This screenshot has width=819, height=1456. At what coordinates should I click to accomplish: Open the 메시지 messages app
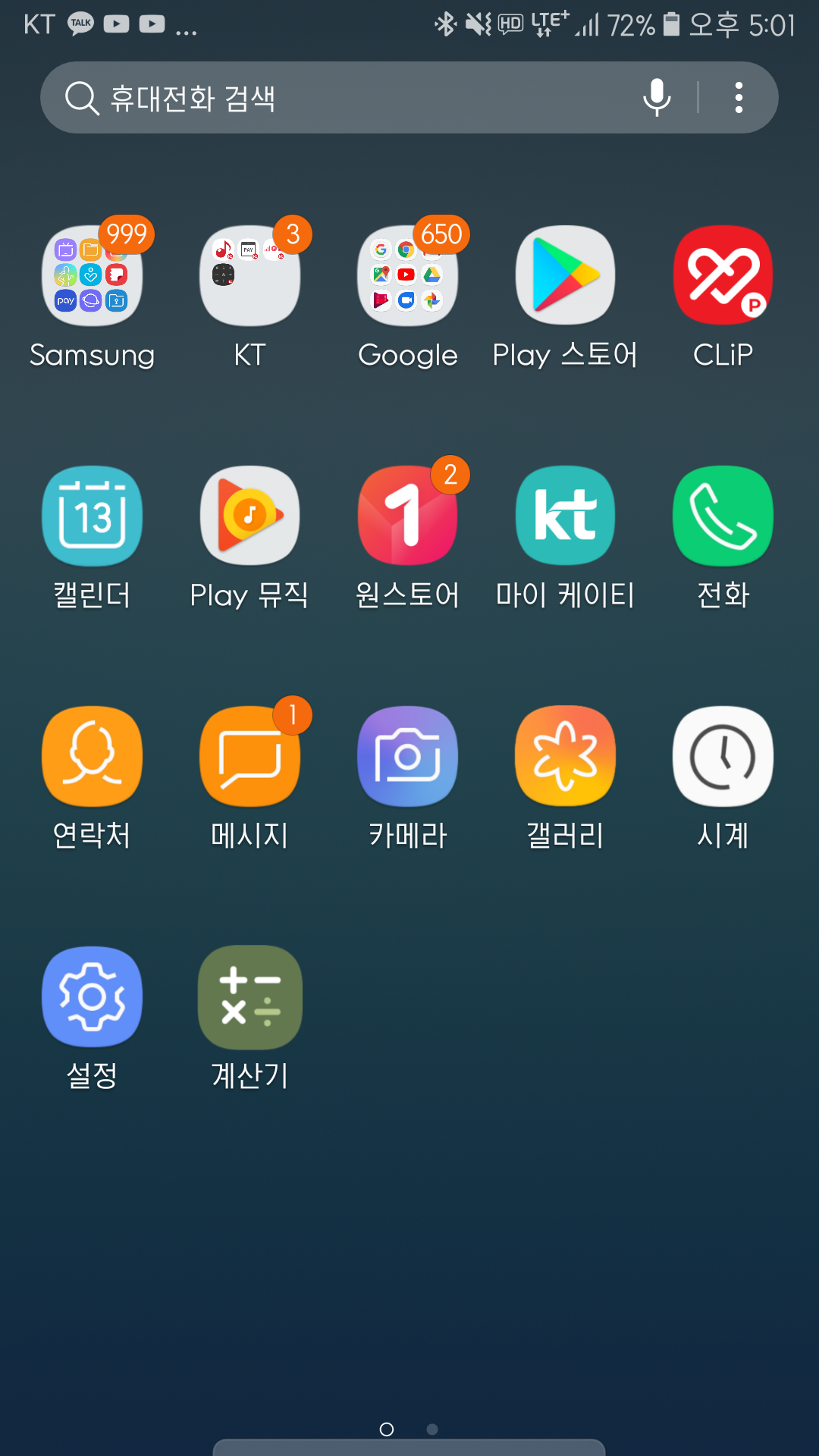pyautogui.click(x=249, y=757)
